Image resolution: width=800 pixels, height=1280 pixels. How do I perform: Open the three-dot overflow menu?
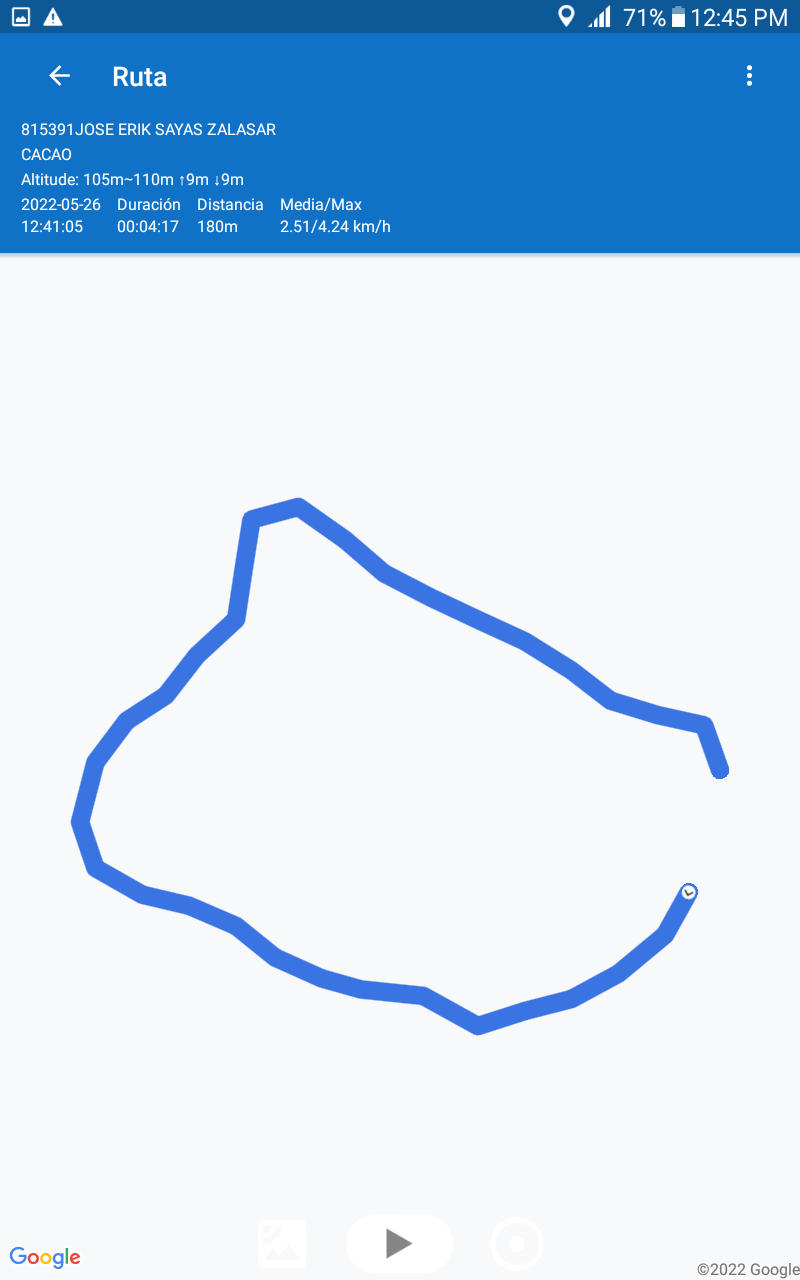(x=749, y=76)
